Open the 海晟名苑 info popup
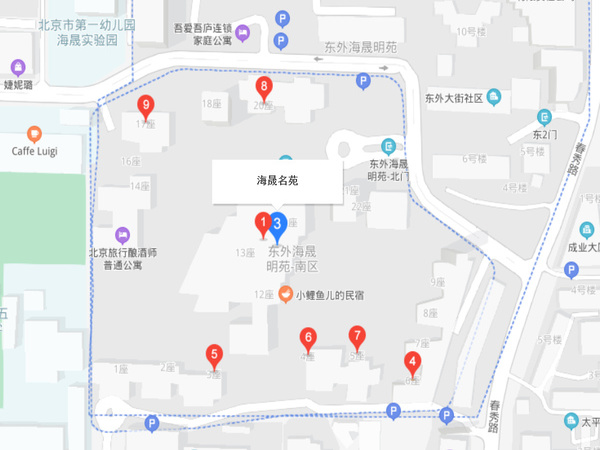600x450 pixels. coord(278,182)
